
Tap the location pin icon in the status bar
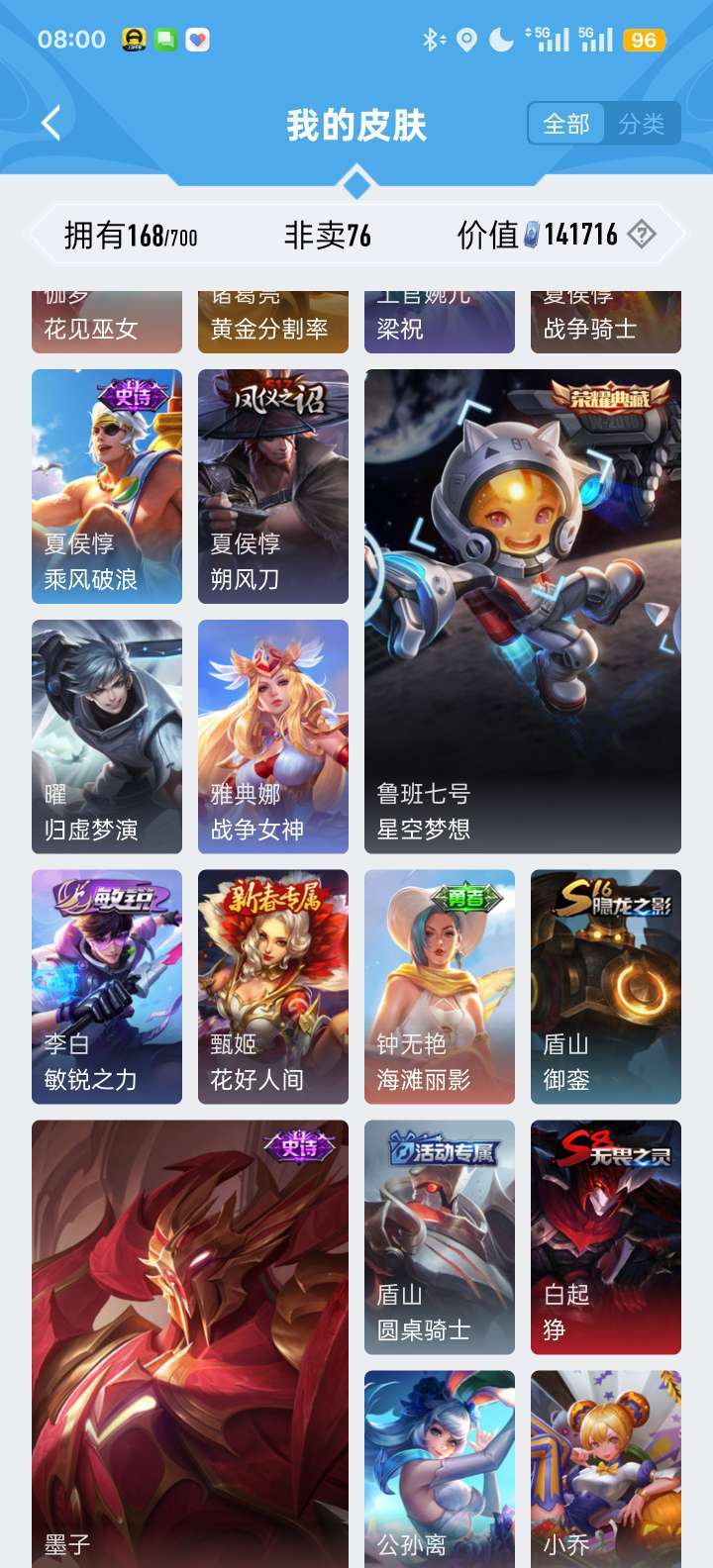click(463, 41)
